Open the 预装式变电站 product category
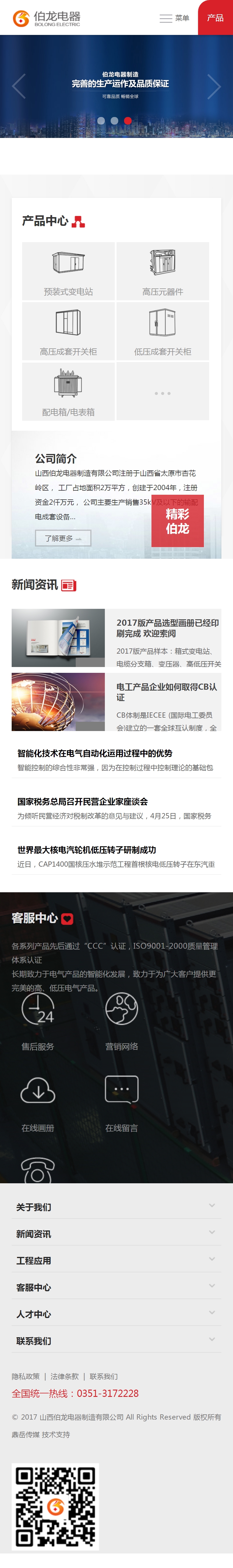 68,271
